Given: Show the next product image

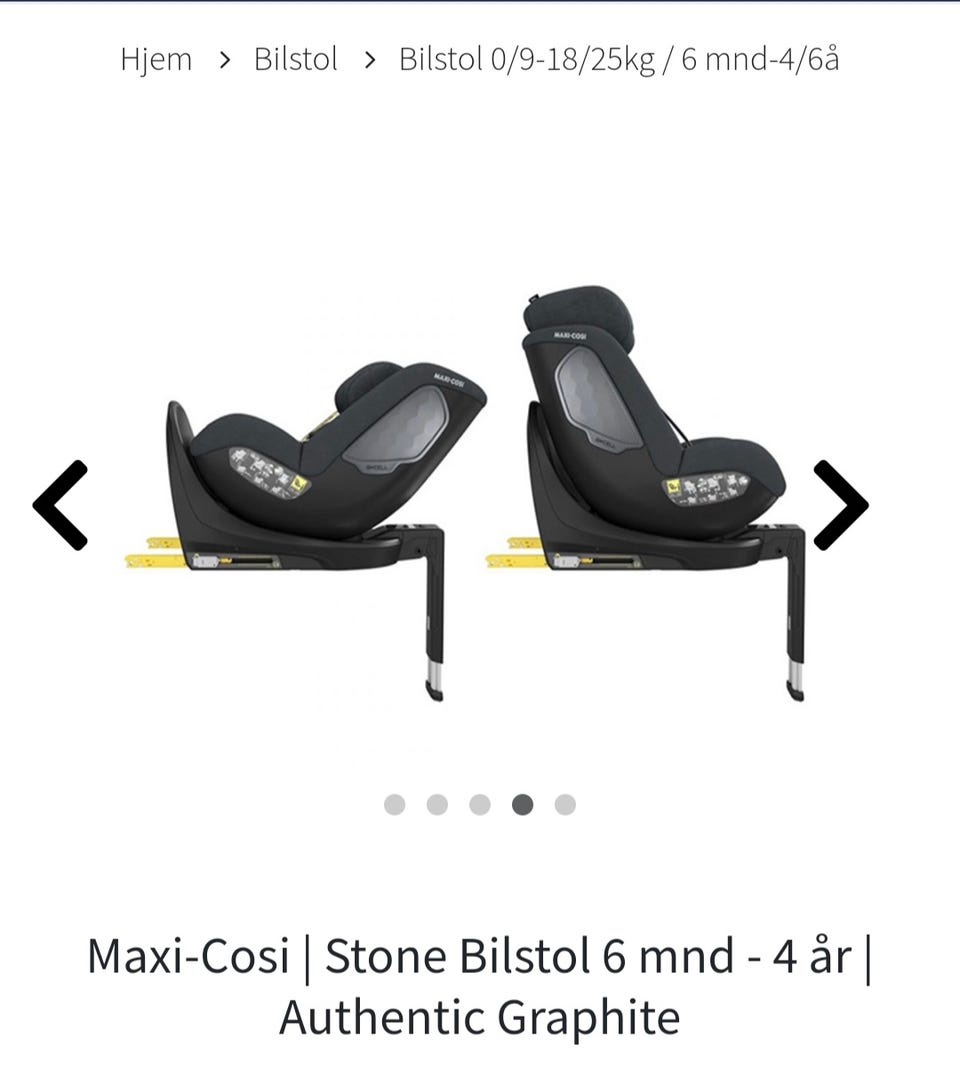Looking at the screenshot, I should pyautogui.click(x=840, y=505).
